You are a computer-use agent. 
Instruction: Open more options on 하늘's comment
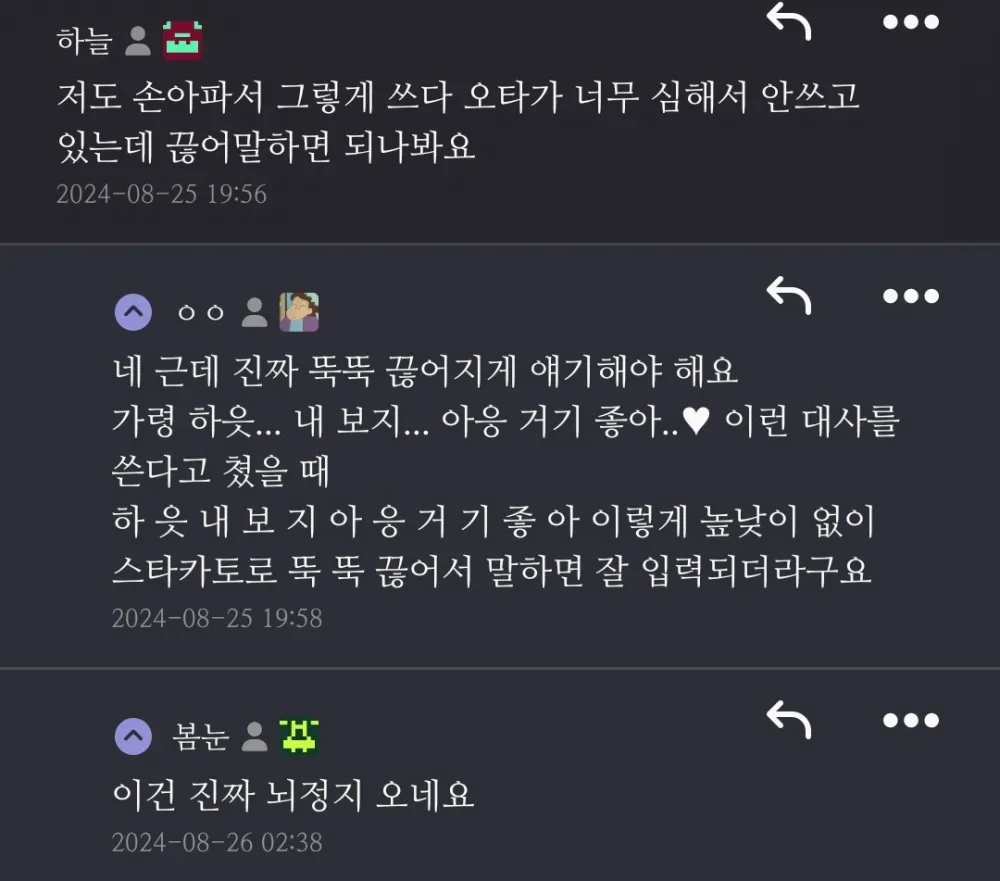[910, 22]
